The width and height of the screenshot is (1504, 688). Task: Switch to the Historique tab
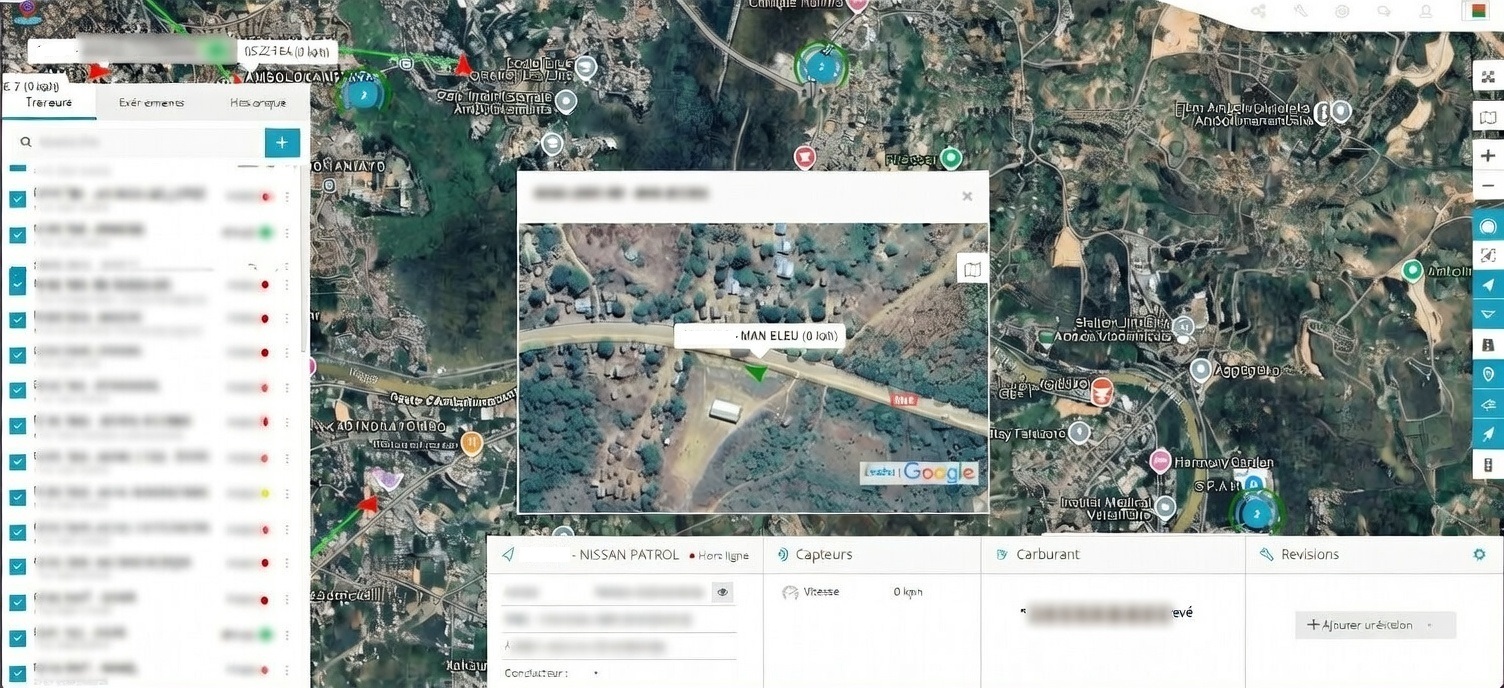coord(257,103)
